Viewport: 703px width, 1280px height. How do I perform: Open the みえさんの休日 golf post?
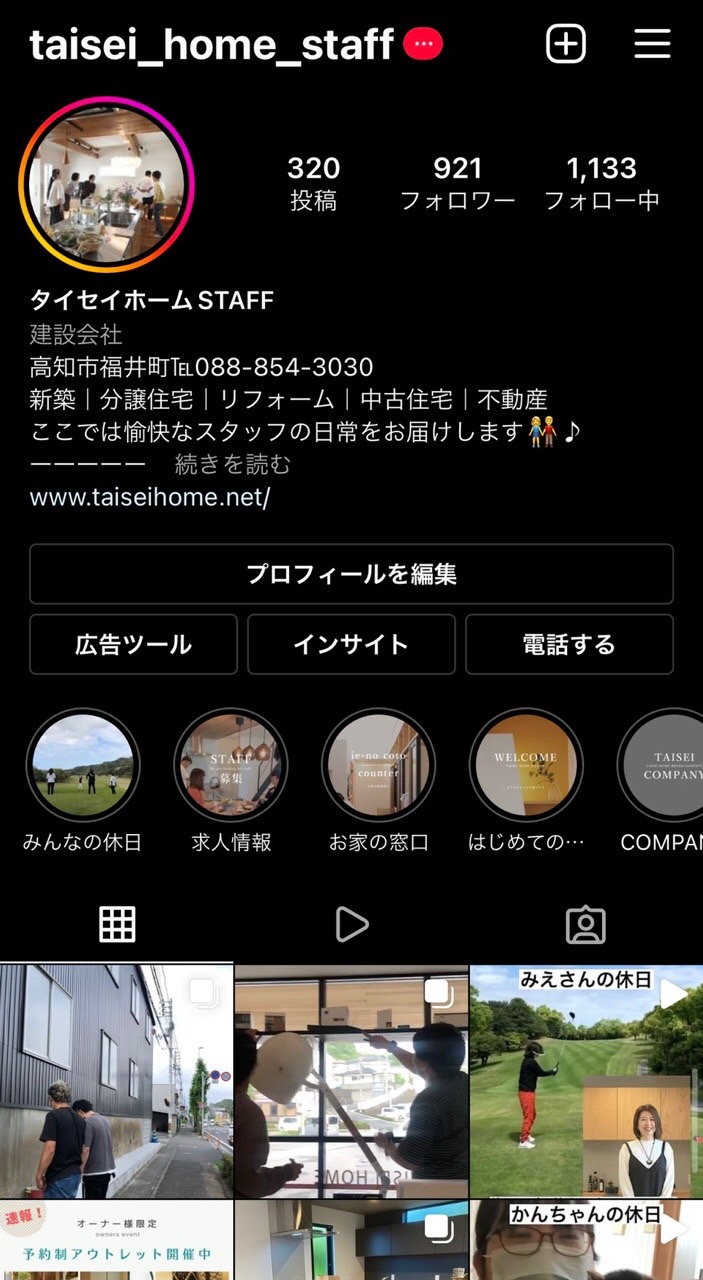(x=586, y=1081)
